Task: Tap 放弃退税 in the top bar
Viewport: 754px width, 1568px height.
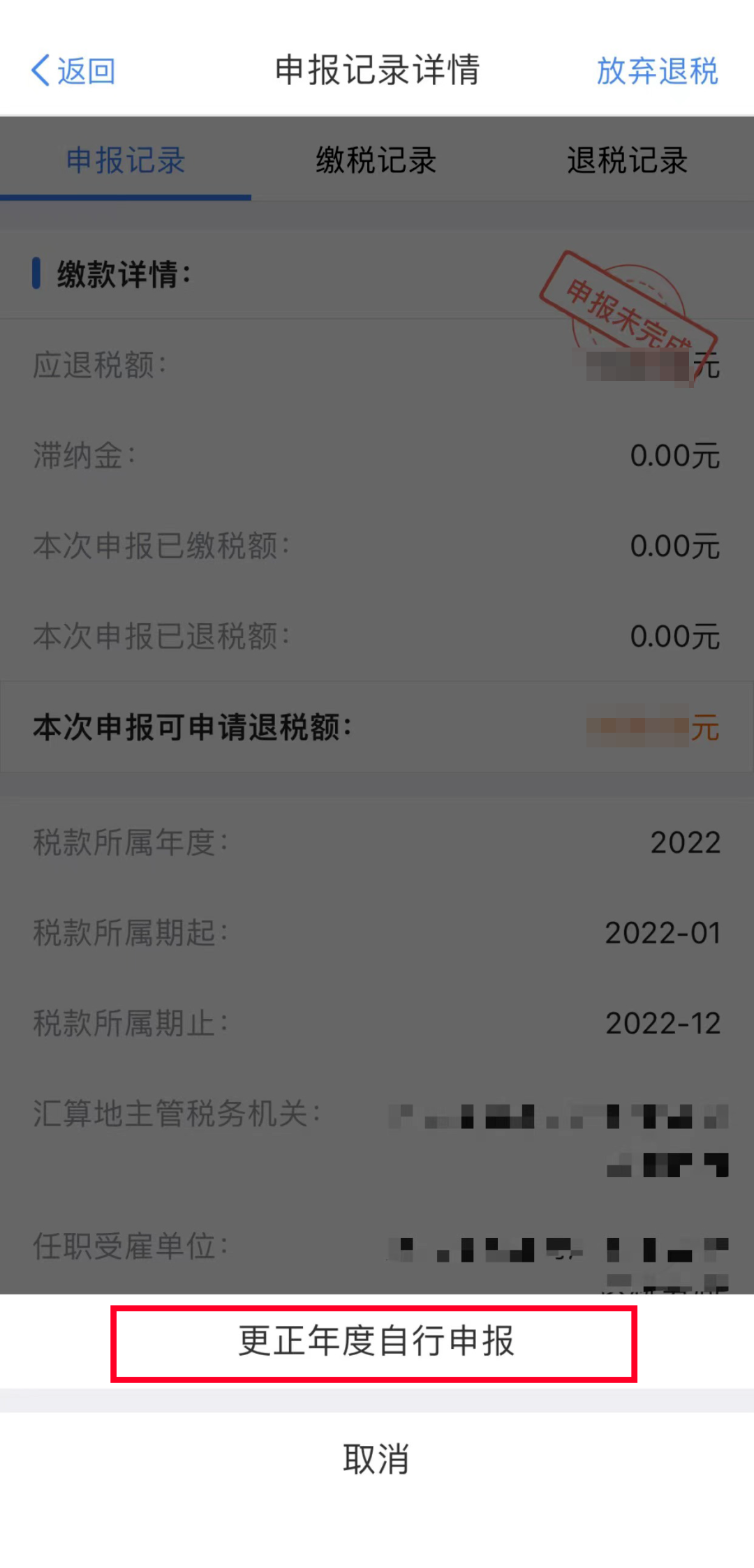Action: (x=657, y=70)
